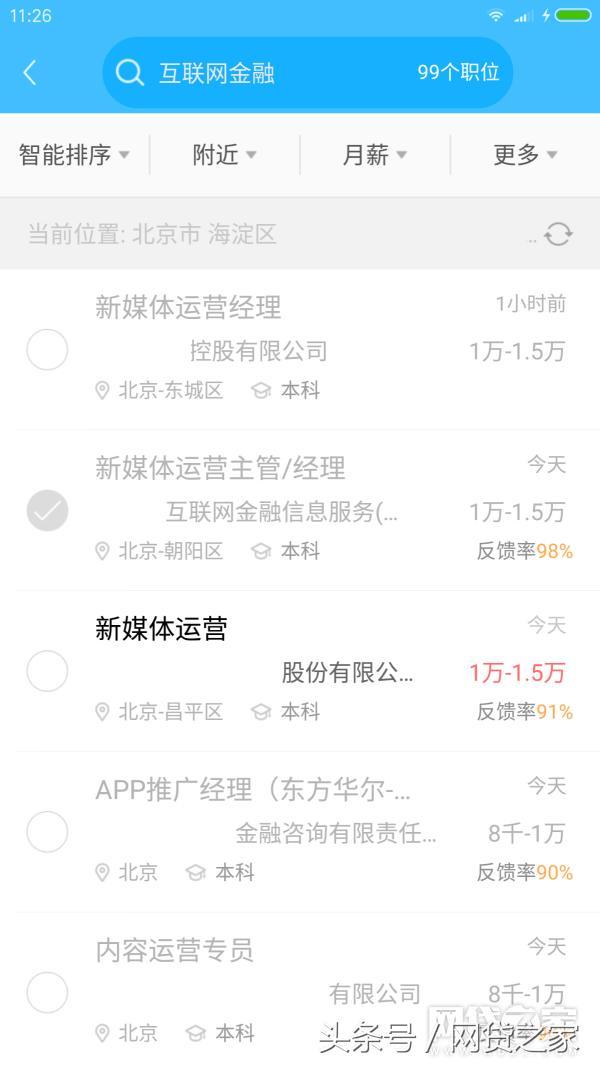Expand the 智能排序 sorting dropdown
The width and height of the screenshot is (600, 1066).
74,155
